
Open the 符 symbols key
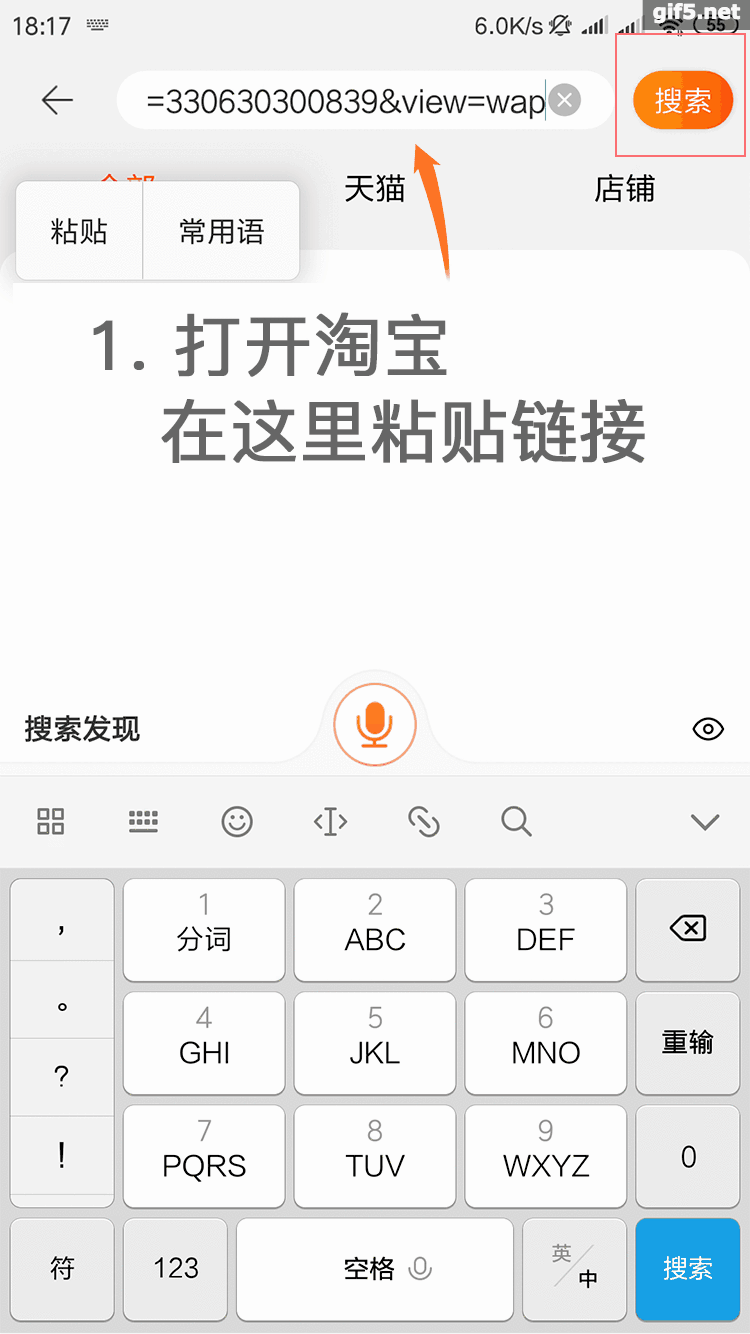click(x=62, y=1268)
